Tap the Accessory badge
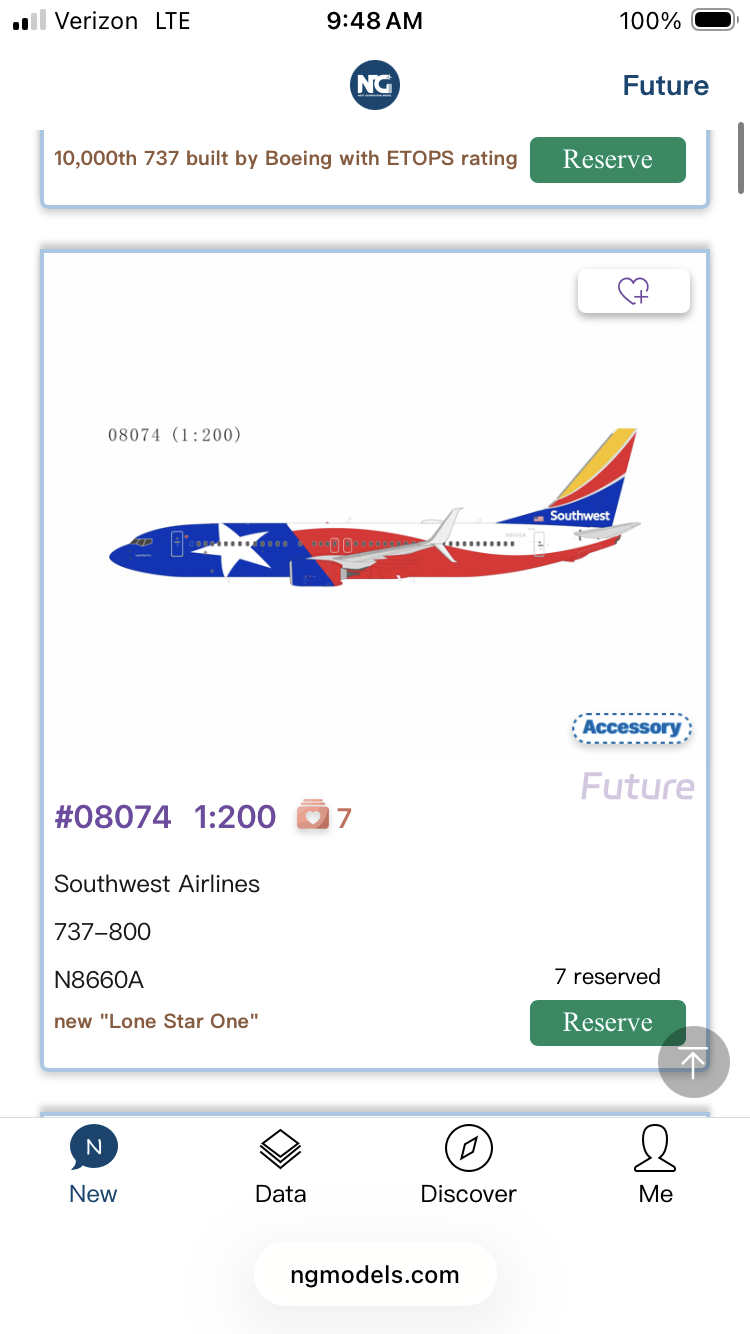The height and width of the screenshot is (1334, 750). pos(632,728)
